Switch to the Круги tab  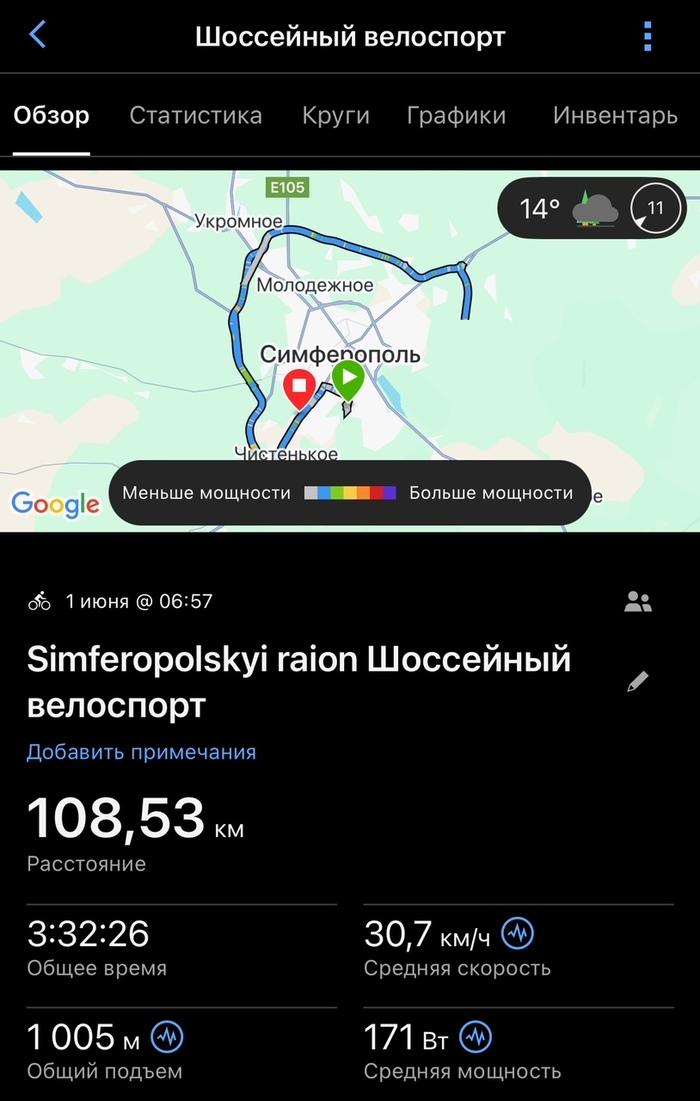coord(336,115)
